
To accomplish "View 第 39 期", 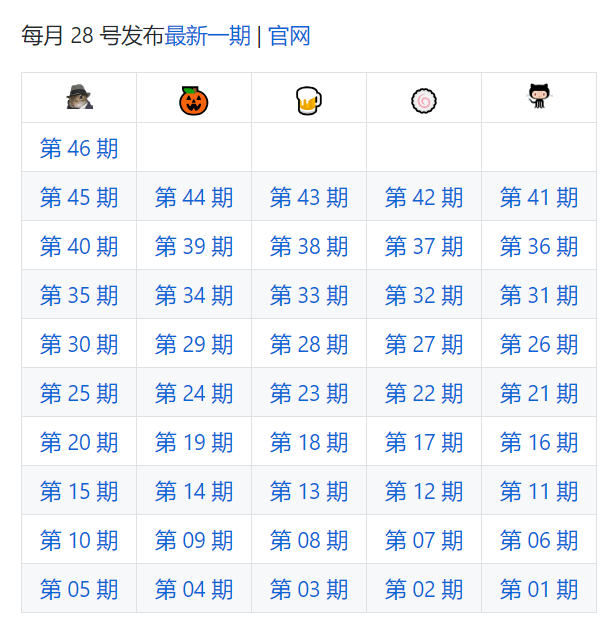I will [194, 246].
